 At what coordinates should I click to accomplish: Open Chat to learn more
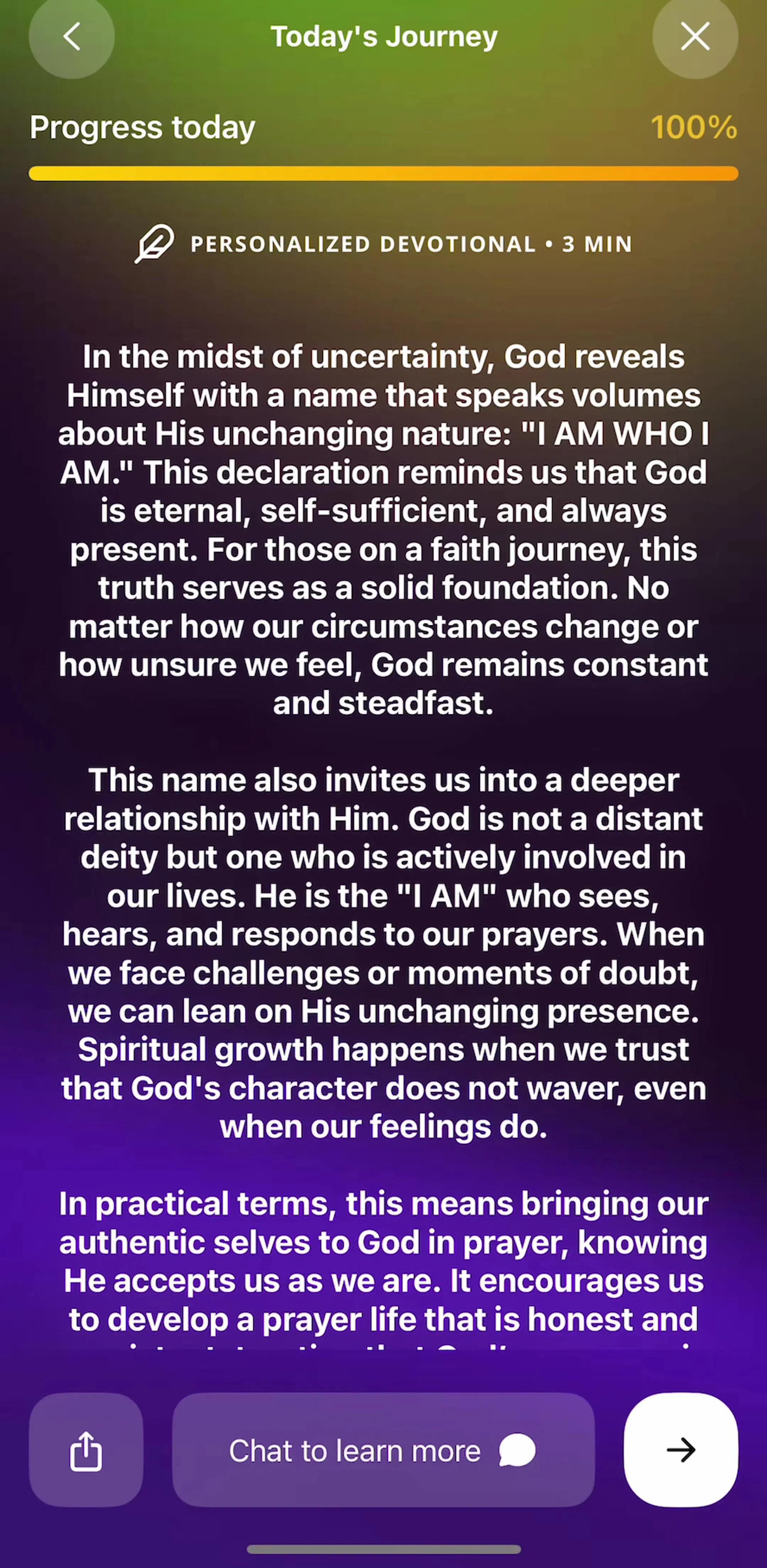coord(383,1450)
